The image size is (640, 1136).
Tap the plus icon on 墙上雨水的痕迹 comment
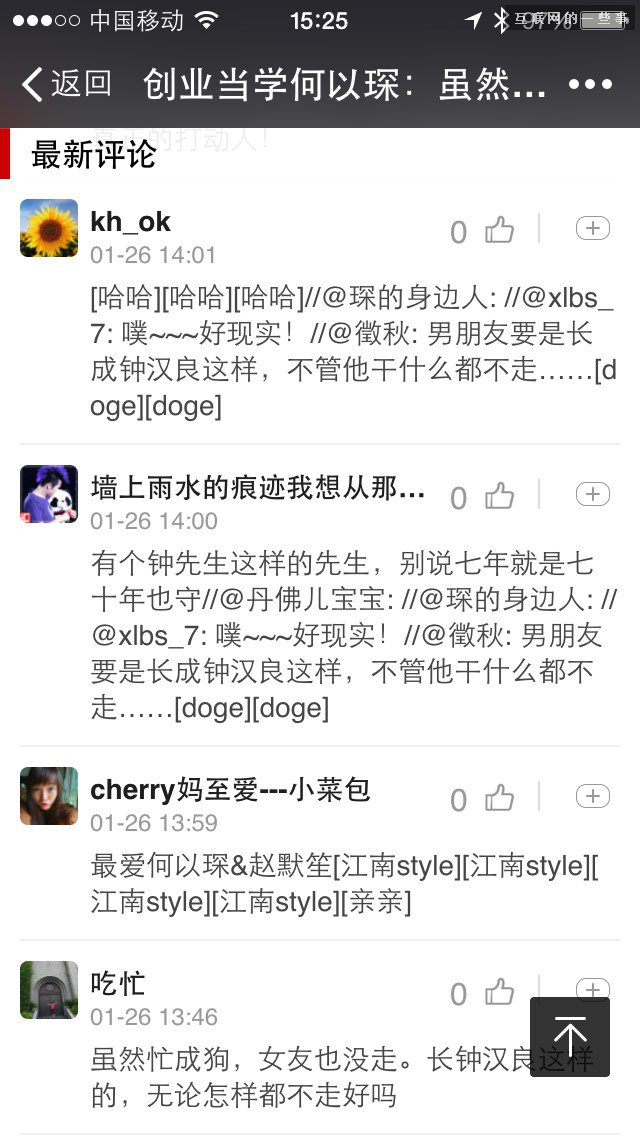coord(593,494)
